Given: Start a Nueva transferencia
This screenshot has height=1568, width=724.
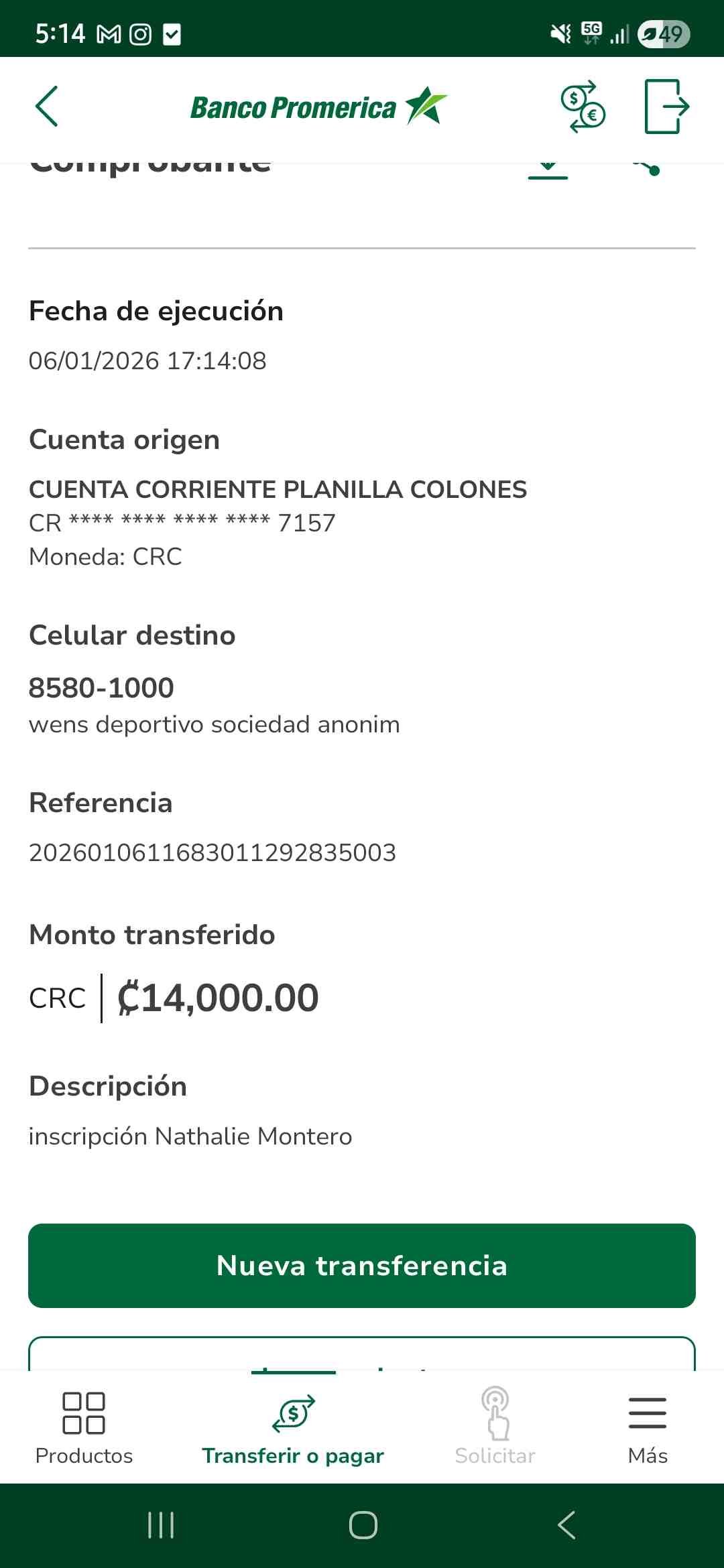Looking at the screenshot, I should pos(362,1266).
